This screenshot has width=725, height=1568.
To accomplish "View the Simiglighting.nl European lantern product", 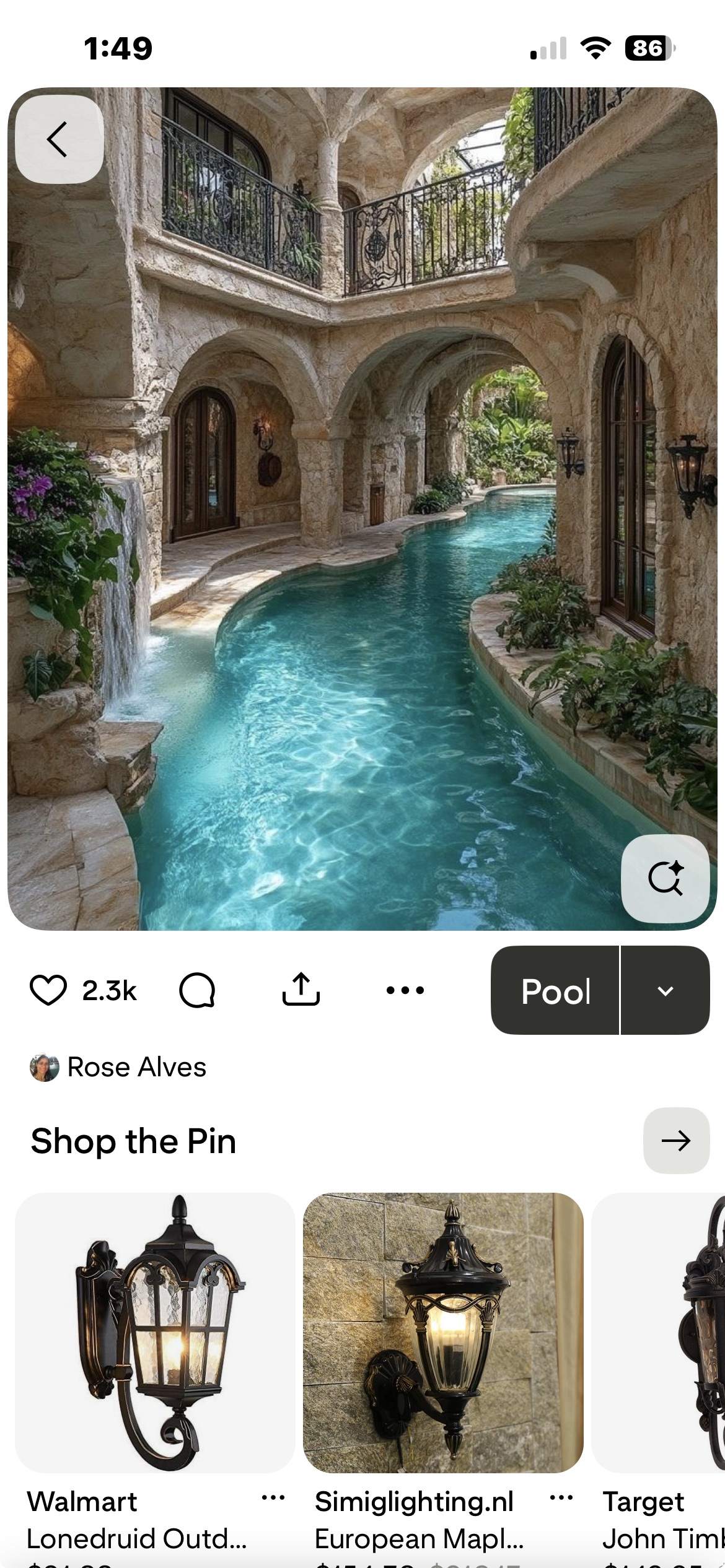I will pos(443,1332).
